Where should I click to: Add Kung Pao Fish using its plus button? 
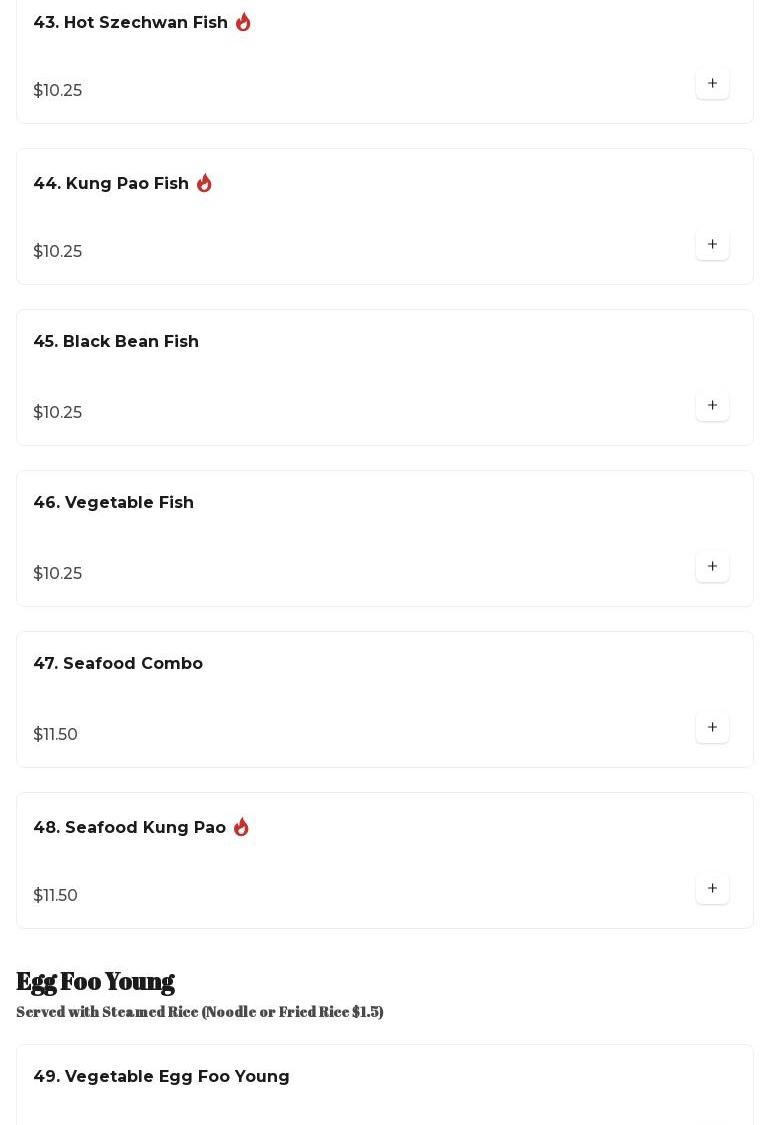(x=712, y=245)
